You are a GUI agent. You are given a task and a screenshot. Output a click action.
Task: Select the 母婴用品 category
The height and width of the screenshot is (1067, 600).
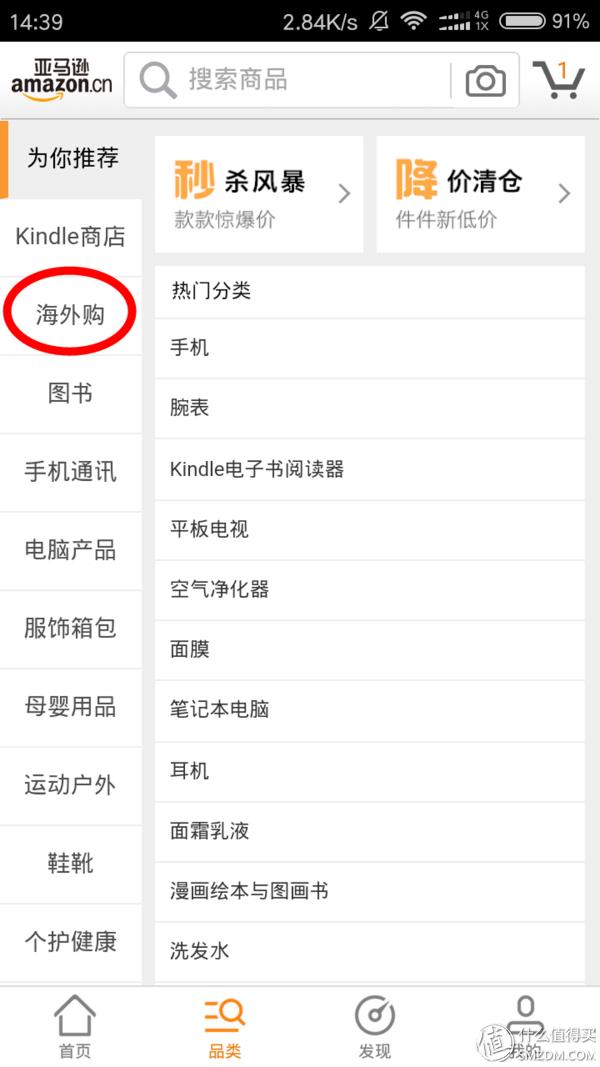(70, 707)
